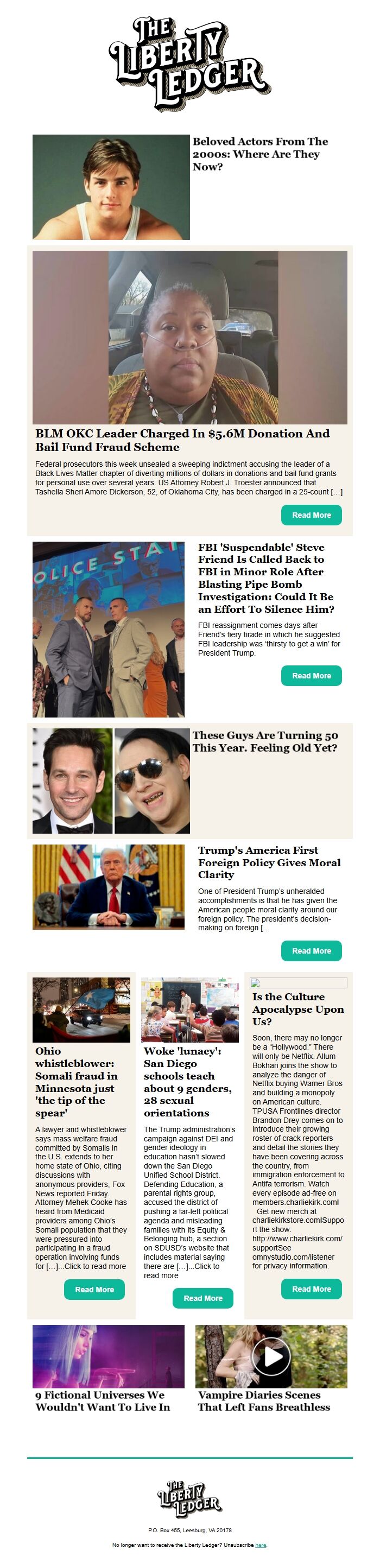Tap Read More for the Steve Friend FBI story

click(x=311, y=676)
